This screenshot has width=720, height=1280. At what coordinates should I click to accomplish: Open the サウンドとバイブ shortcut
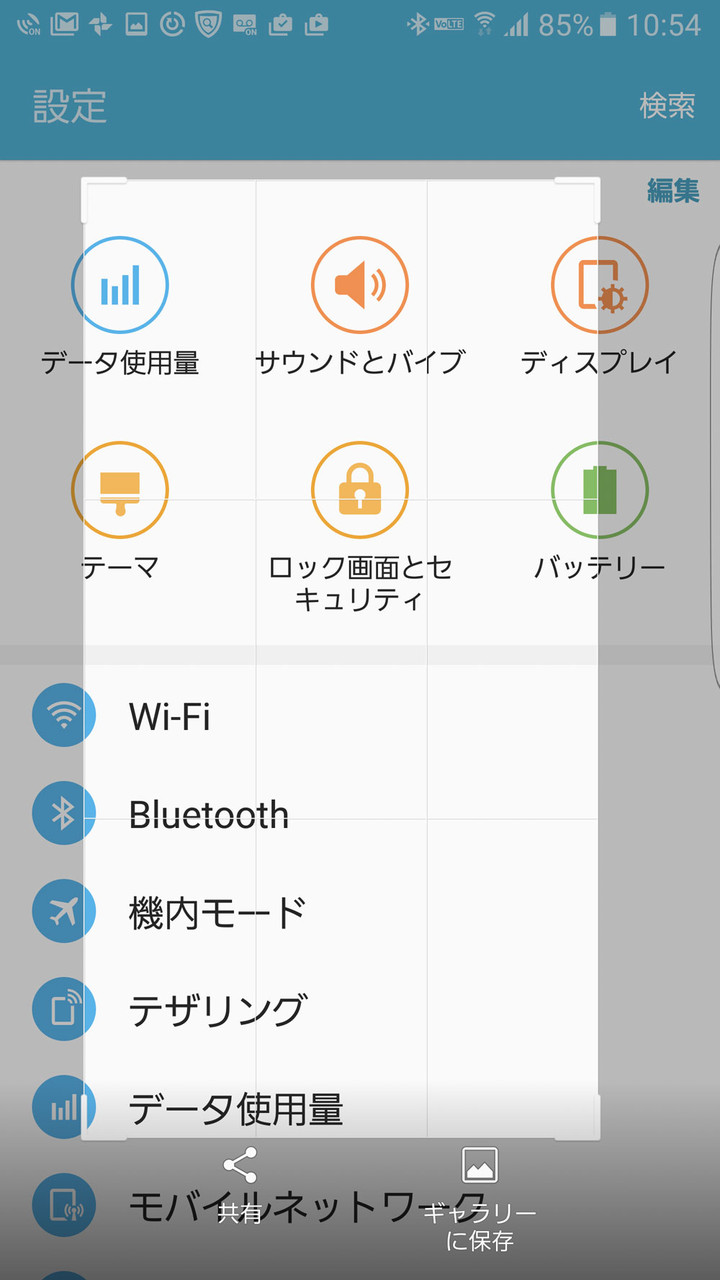360,307
